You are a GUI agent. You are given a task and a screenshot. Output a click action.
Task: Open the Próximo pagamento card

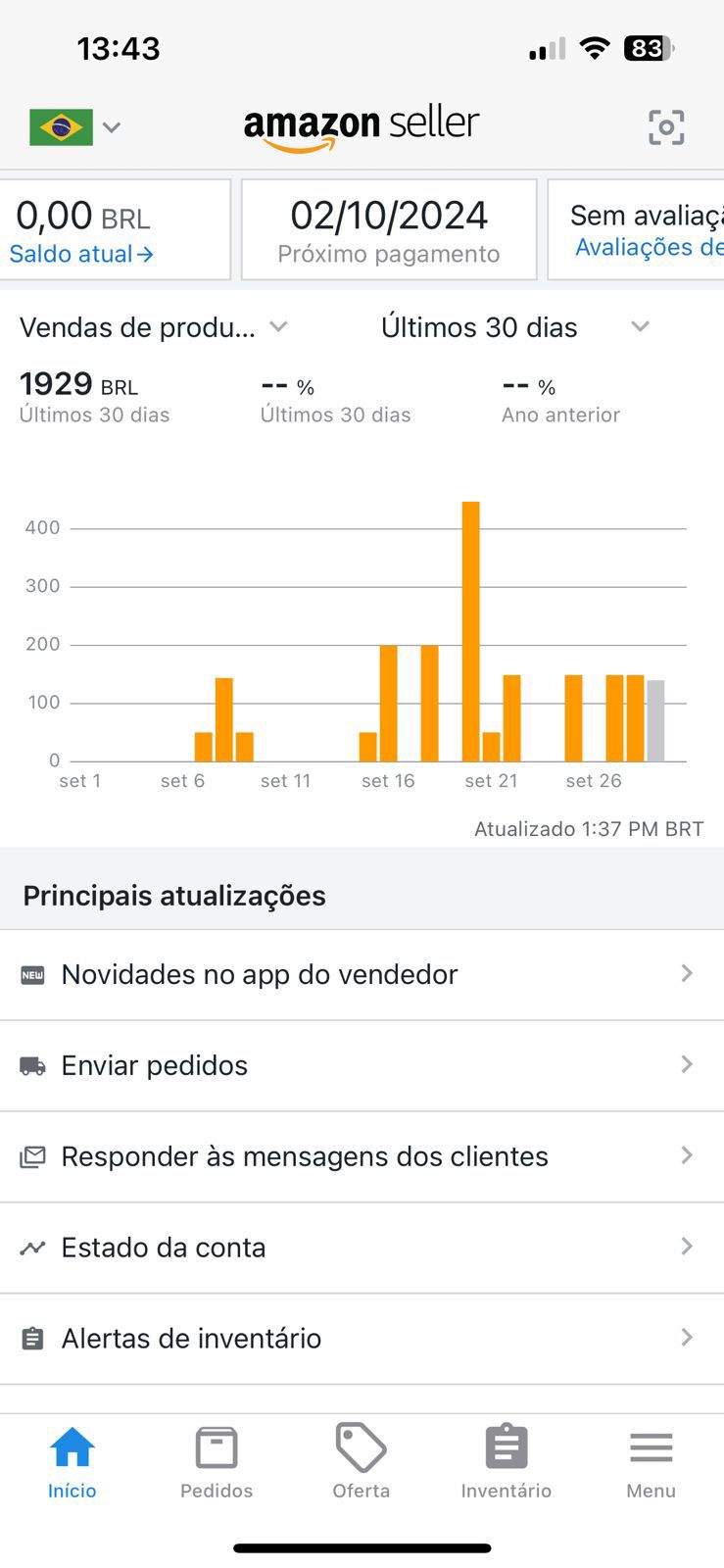click(x=389, y=229)
